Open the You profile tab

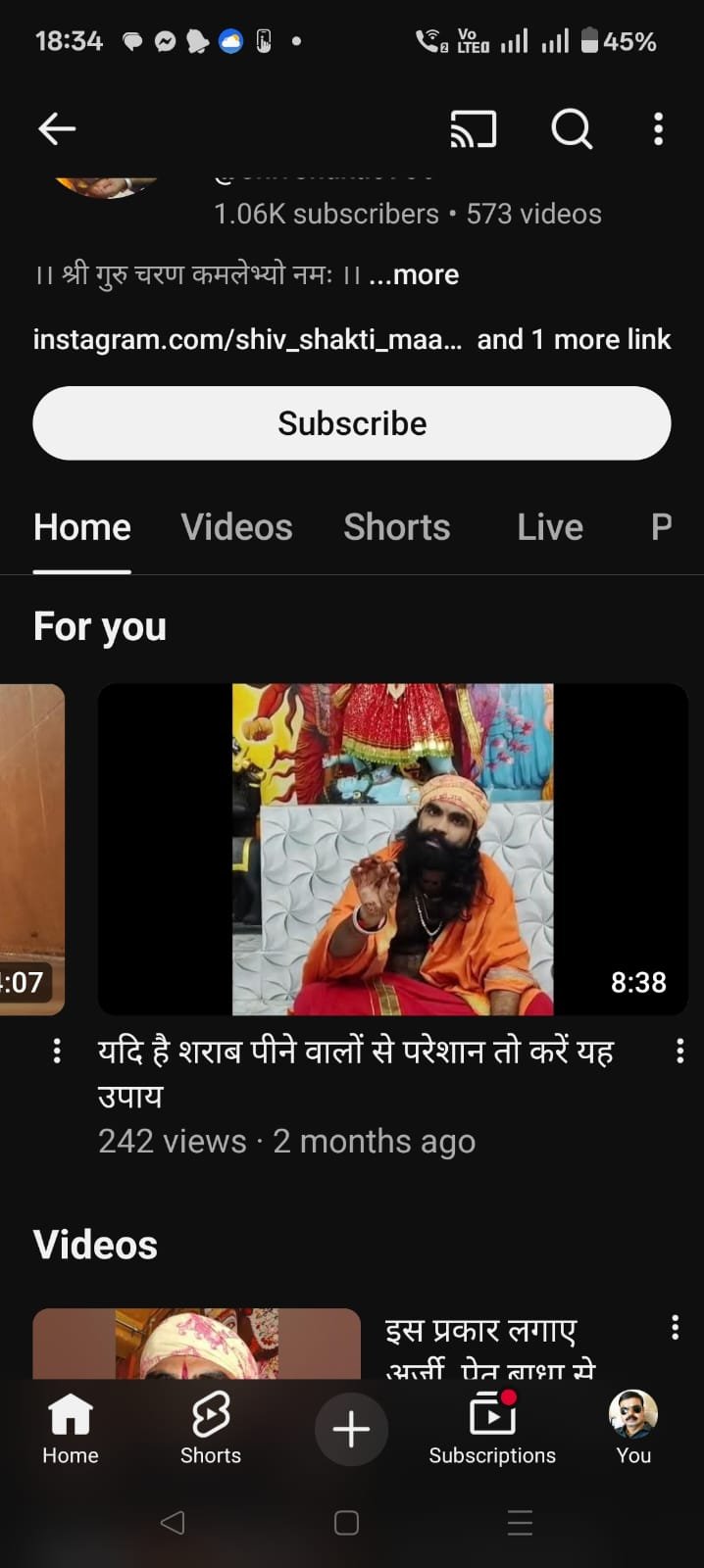[633, 1429]
